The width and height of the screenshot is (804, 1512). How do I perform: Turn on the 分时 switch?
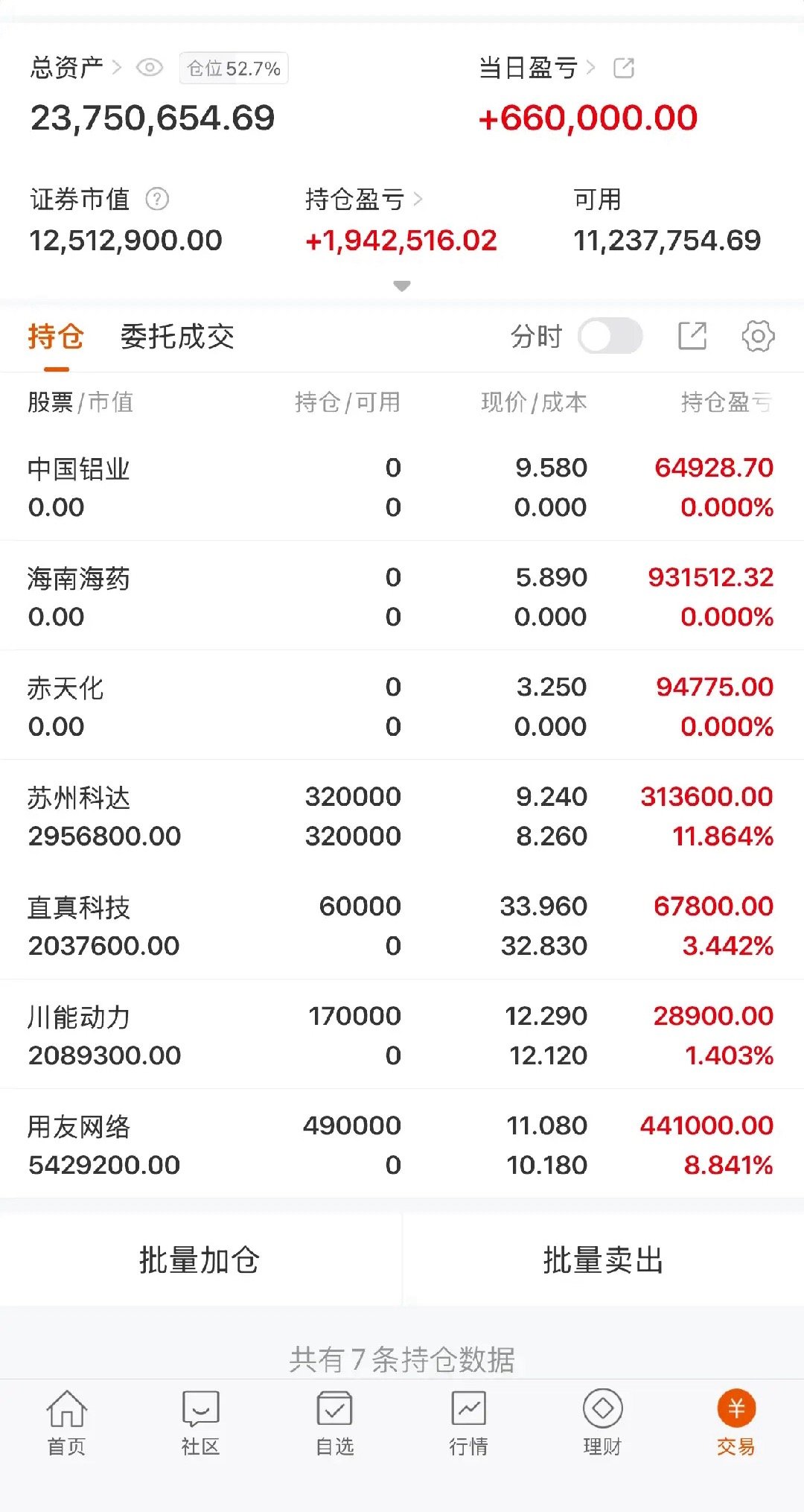[x=610, y=336]
